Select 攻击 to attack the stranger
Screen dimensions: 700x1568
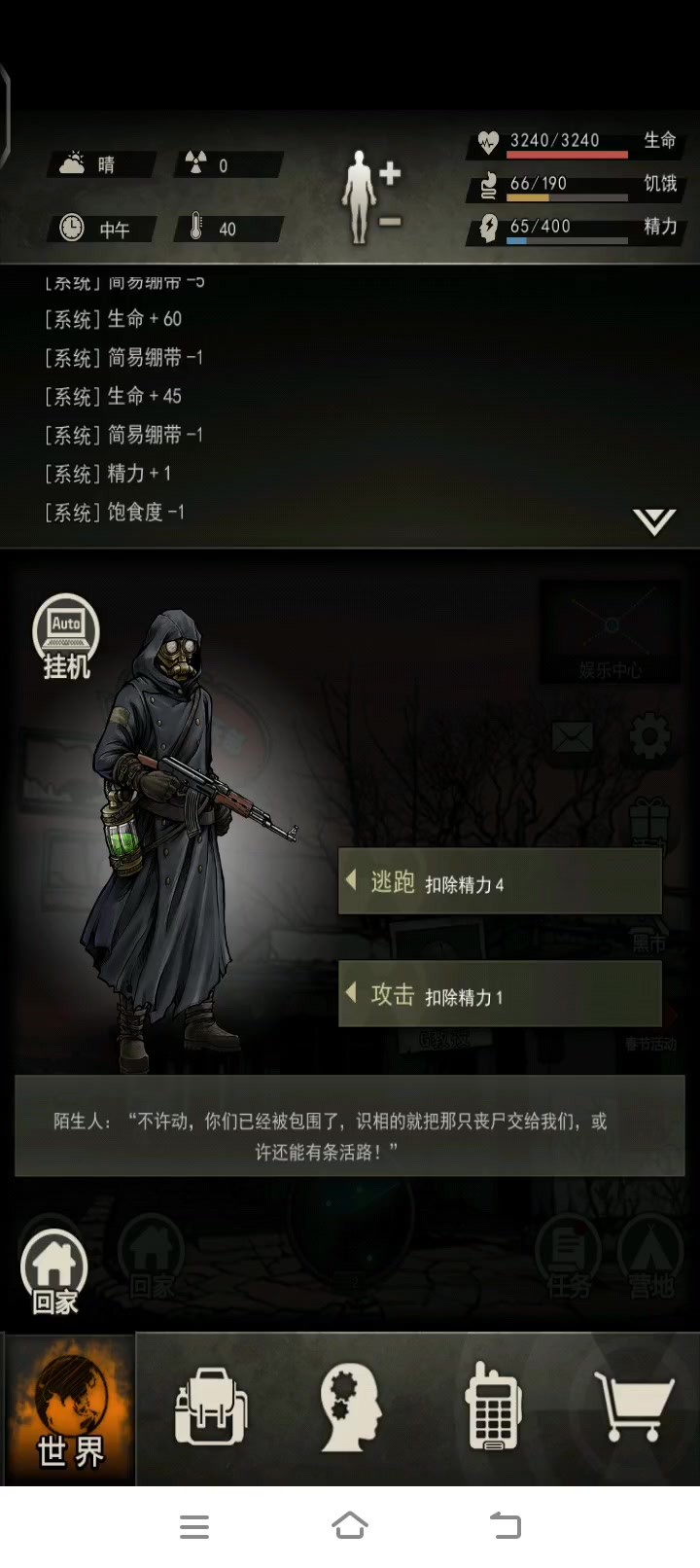pyautogui.click(x=500, y=994)
